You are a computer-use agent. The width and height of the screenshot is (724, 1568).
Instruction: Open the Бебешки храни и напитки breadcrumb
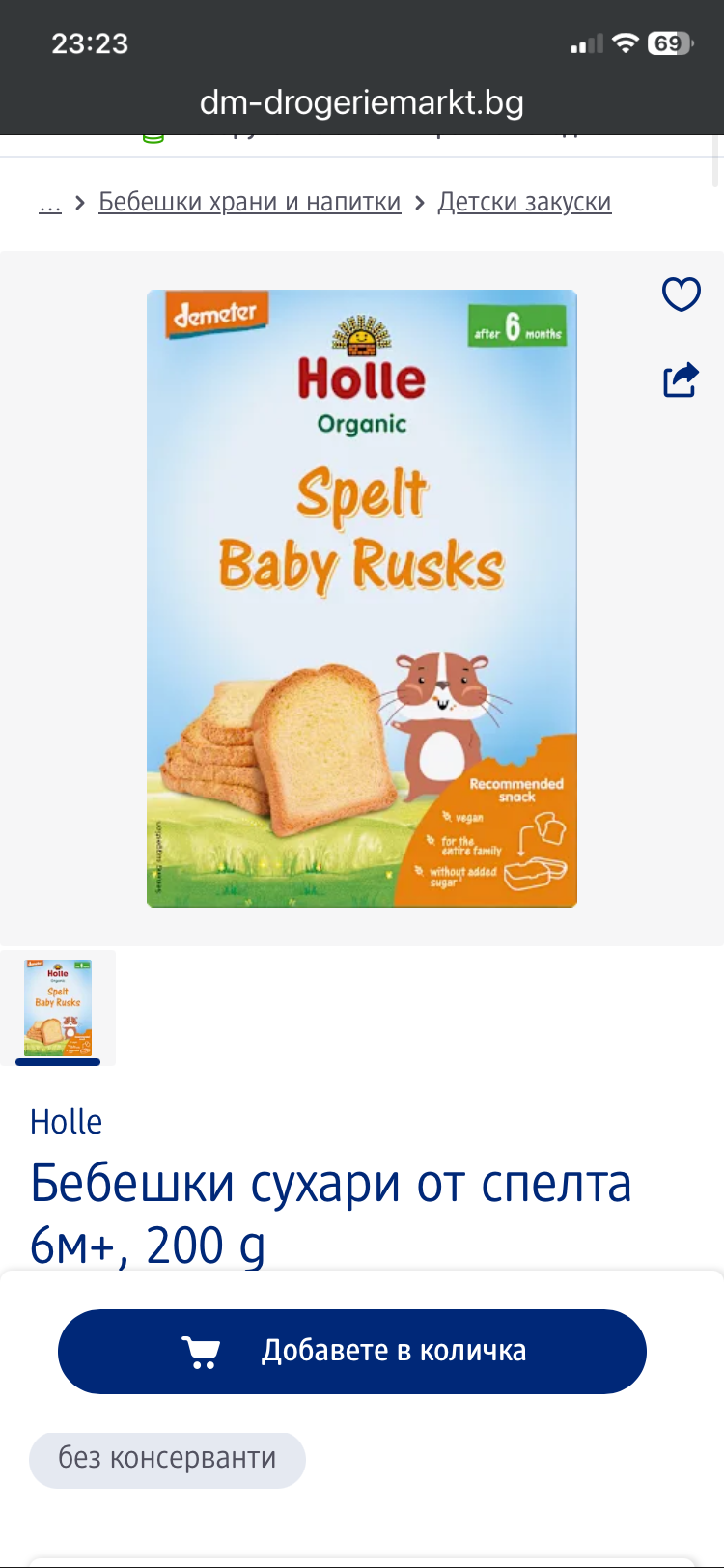pyautogui.click(x=249, y=202)
